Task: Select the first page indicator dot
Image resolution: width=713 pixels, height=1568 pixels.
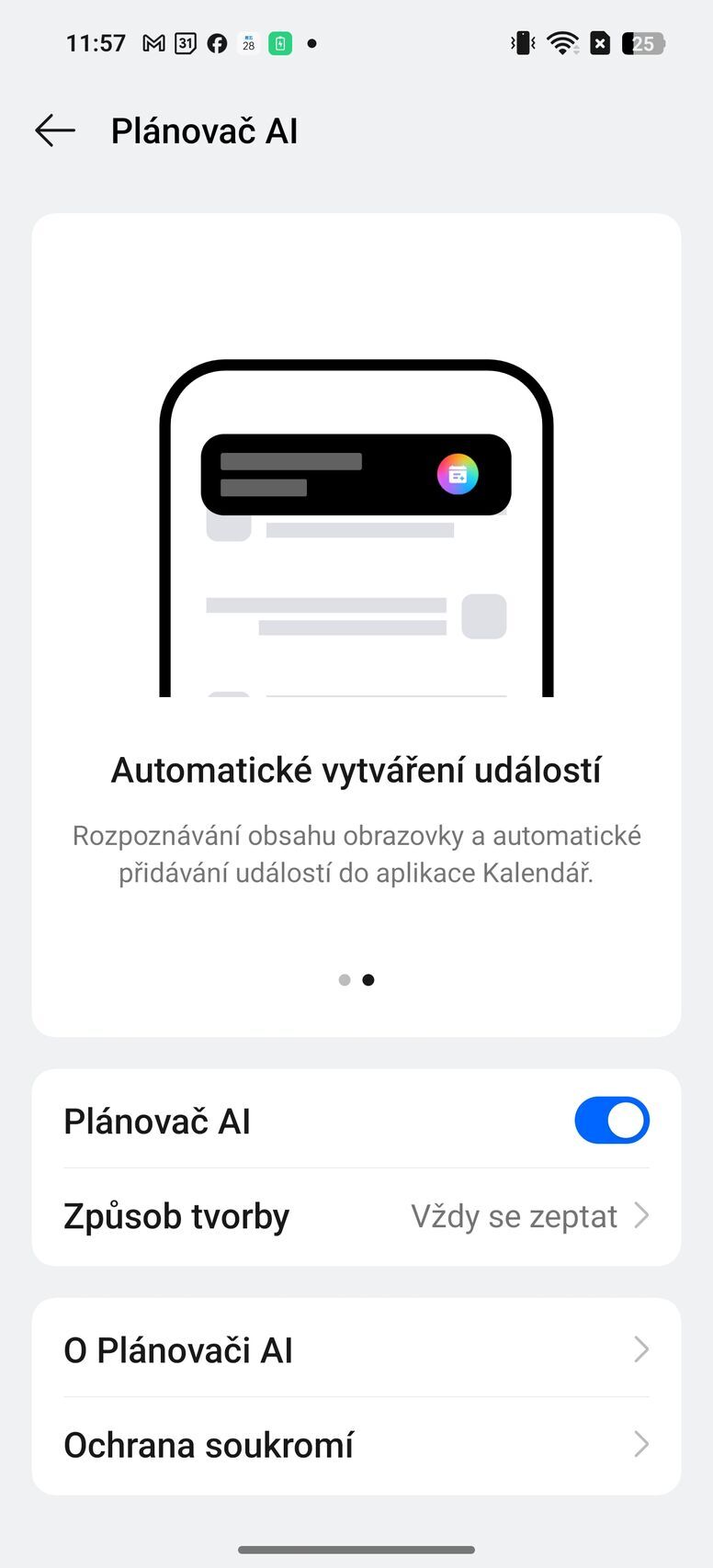Action: [345, 980]
